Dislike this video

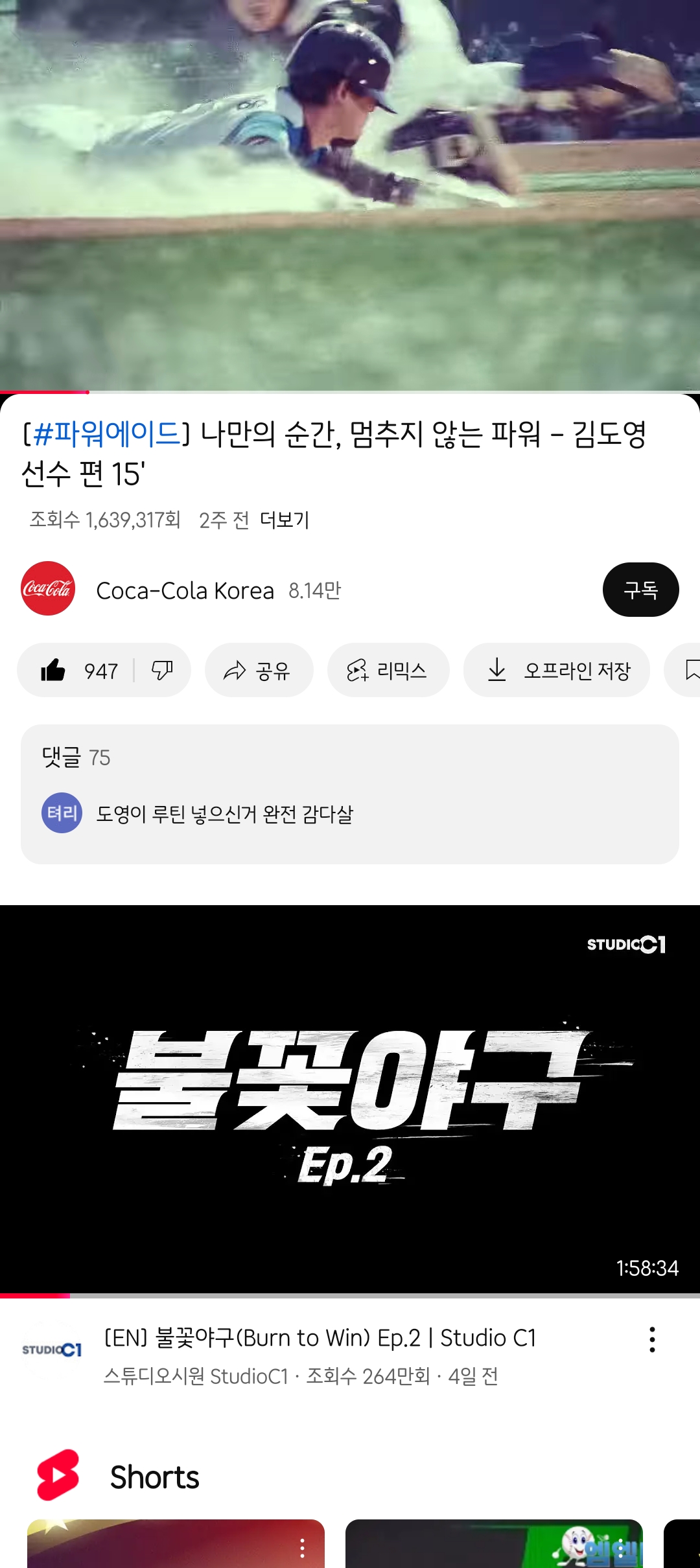coord(162,671)
